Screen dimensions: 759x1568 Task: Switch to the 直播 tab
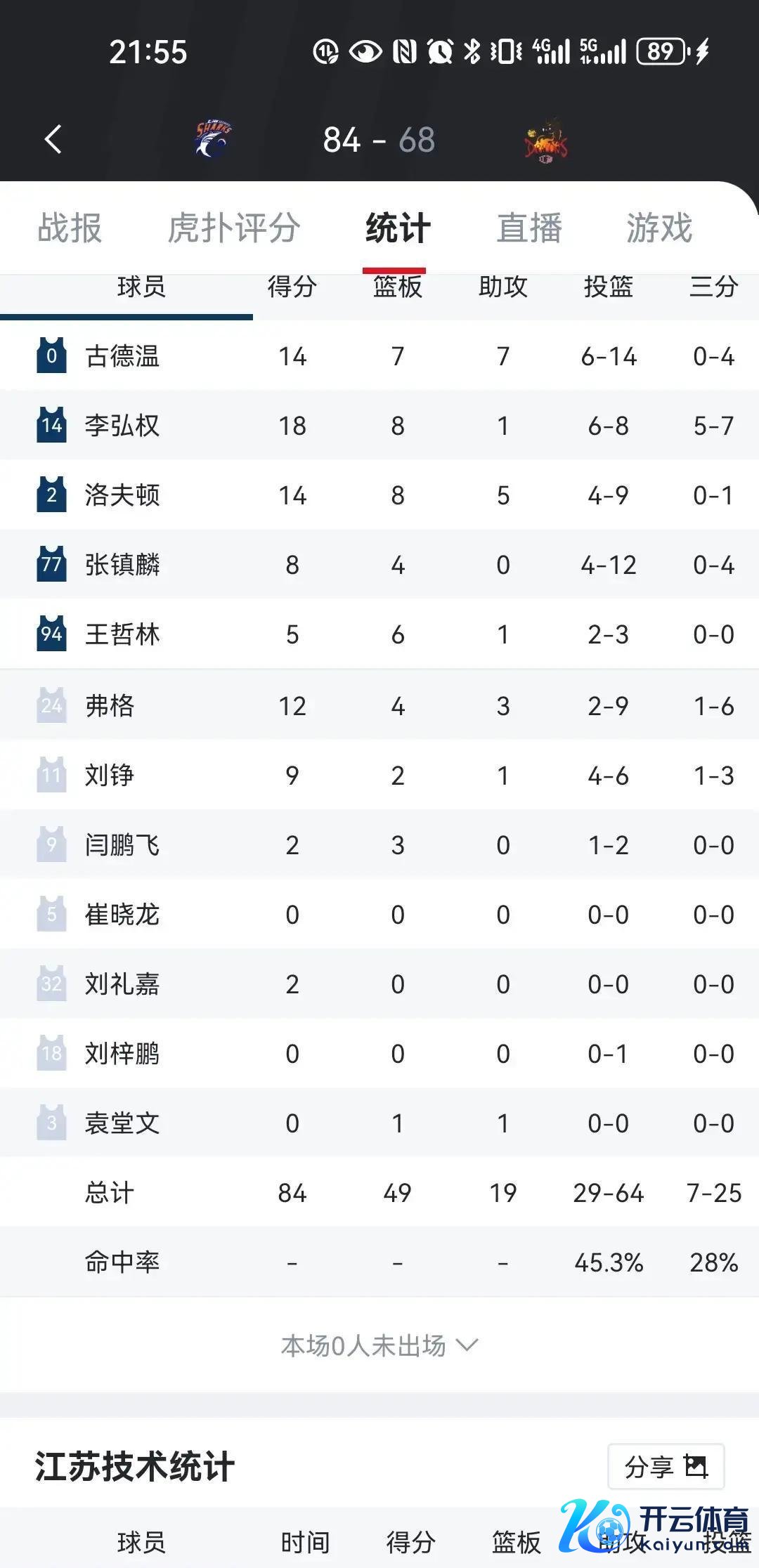click(x=529, y=228)
